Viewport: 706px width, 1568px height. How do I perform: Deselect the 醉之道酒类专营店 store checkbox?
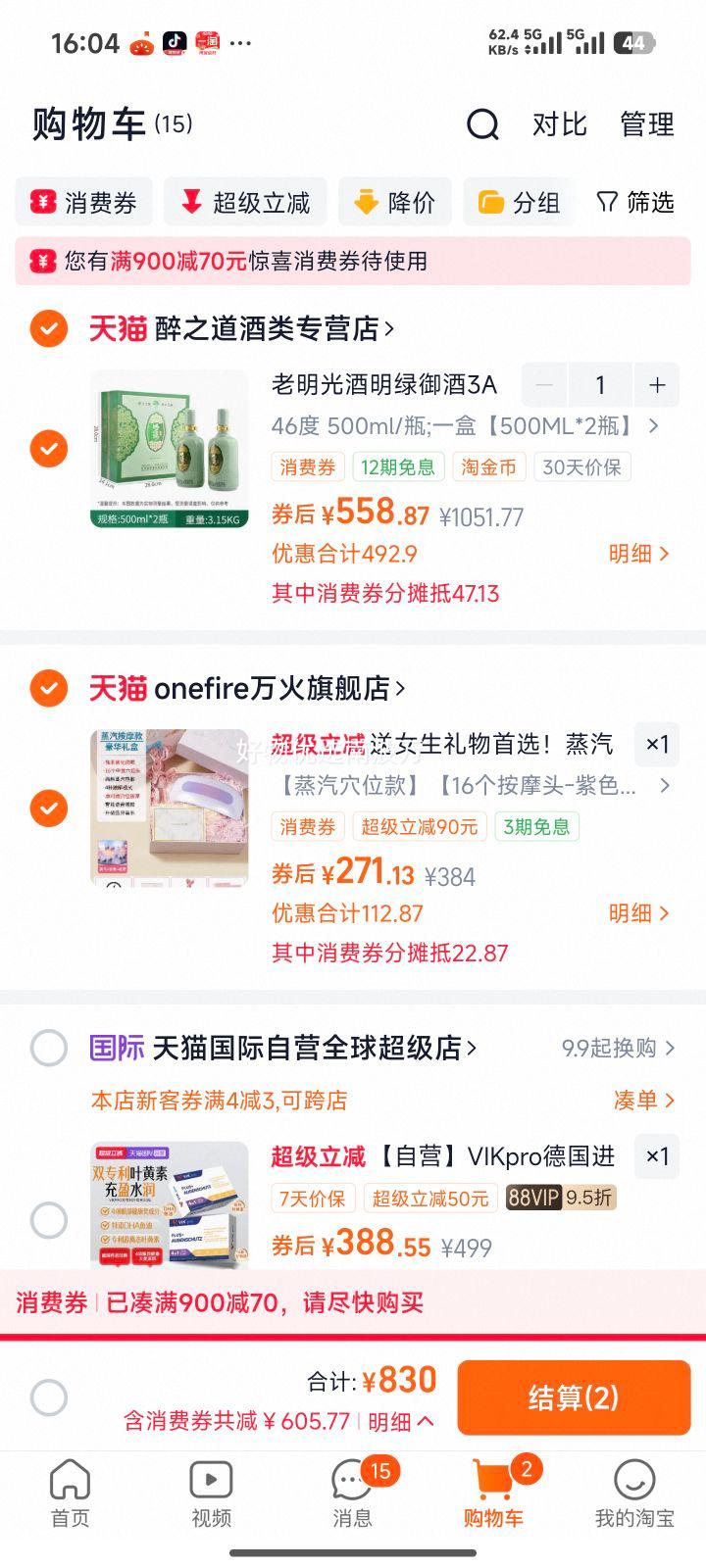point(48,329)
